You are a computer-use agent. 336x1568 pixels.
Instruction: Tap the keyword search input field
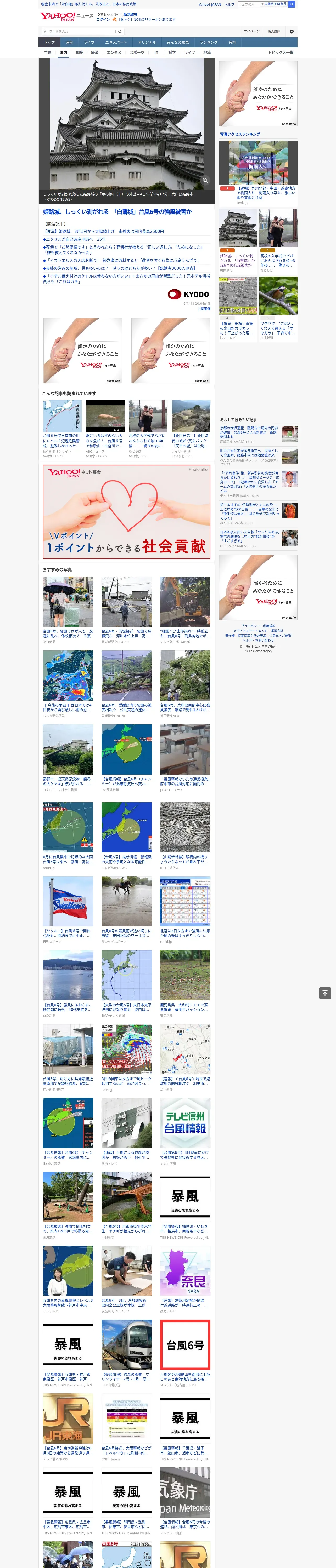pos(79,31)
